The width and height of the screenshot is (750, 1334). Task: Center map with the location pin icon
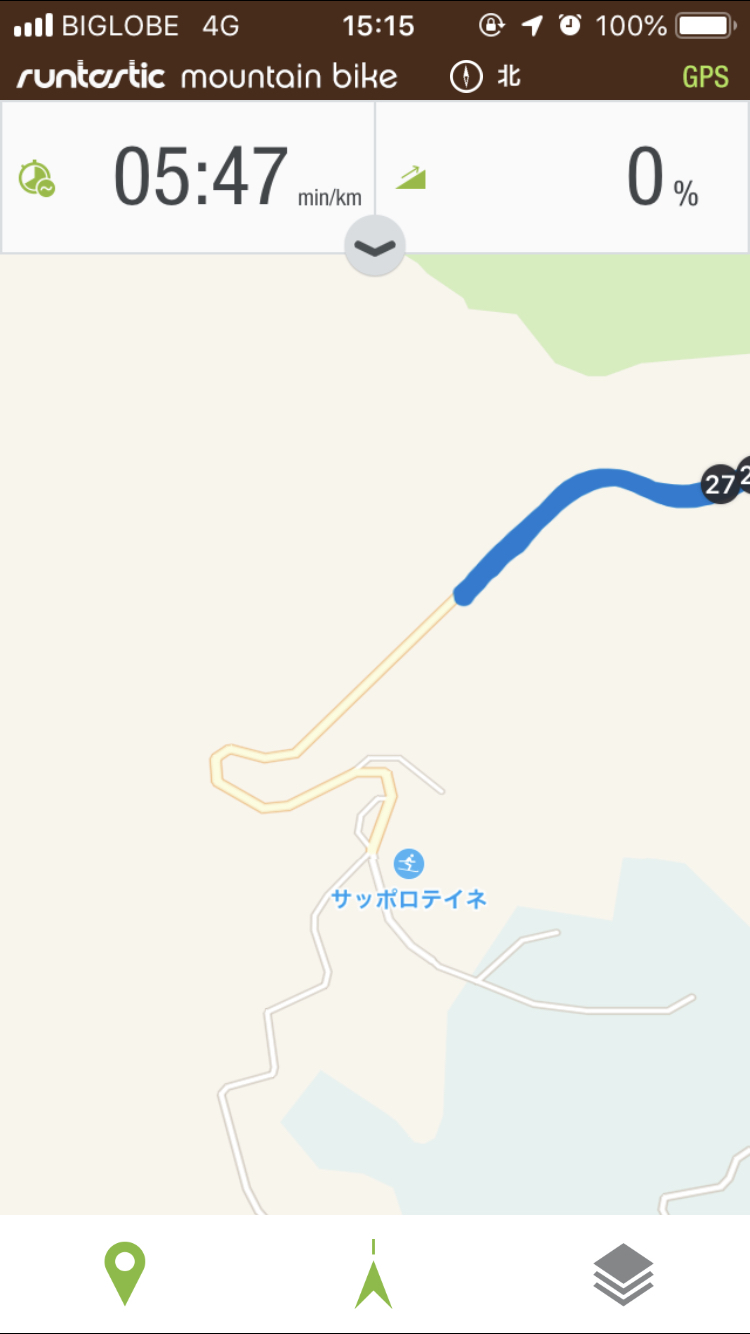(x=125, y=1274)
